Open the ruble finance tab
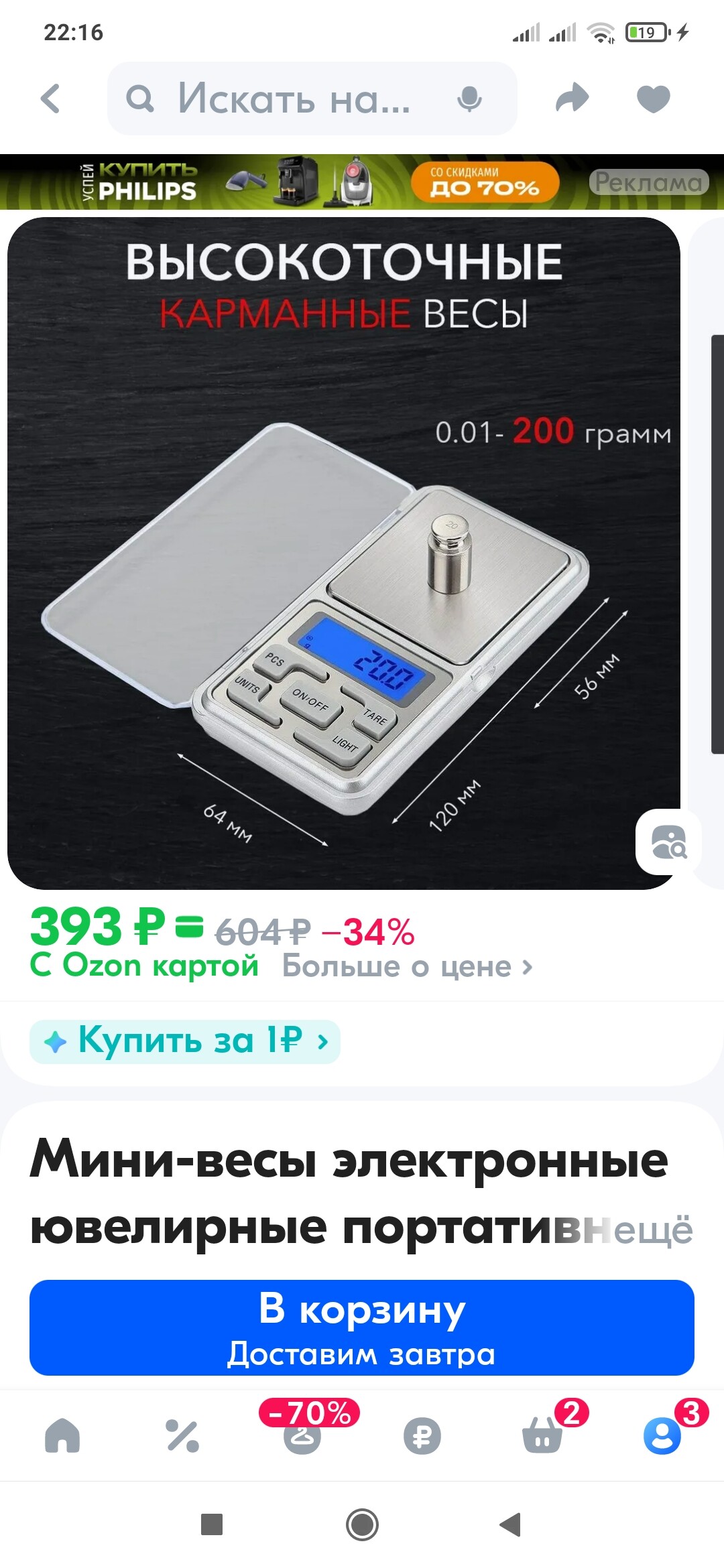 (x=422, y=1436)
